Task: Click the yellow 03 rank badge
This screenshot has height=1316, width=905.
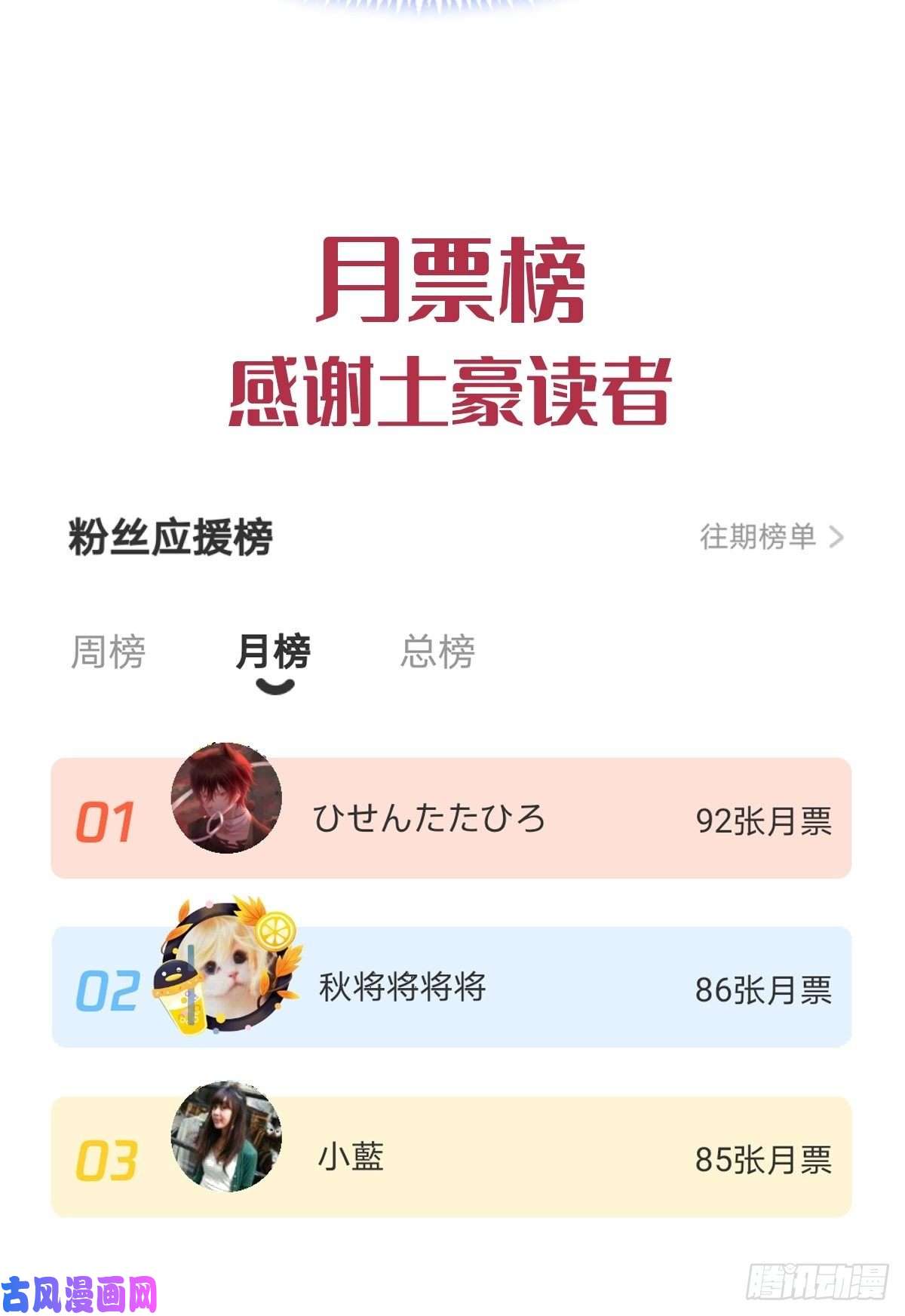Action: 109,1161
